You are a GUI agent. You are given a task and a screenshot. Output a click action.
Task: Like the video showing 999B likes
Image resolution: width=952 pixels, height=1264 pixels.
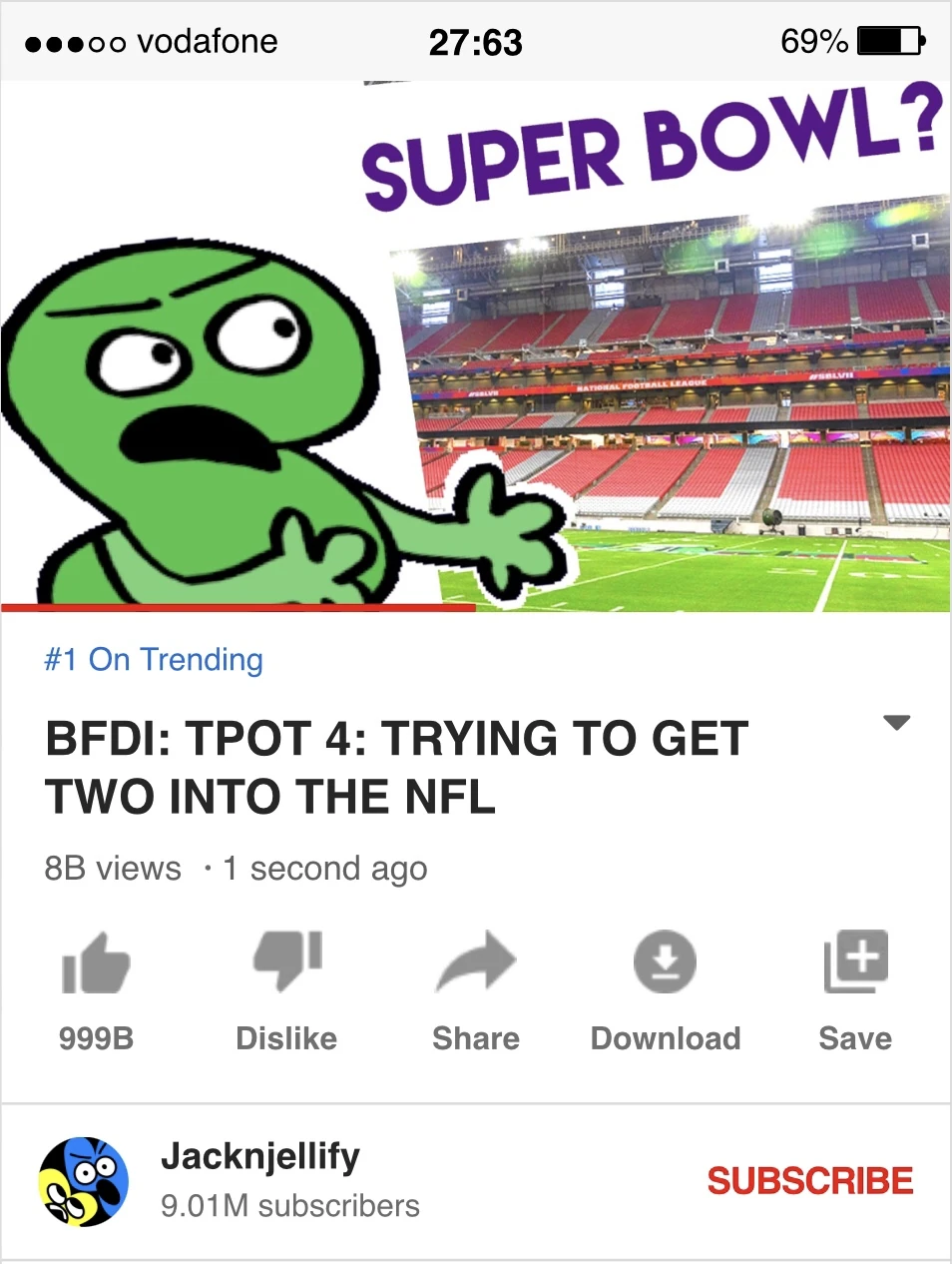coord(96,961)
